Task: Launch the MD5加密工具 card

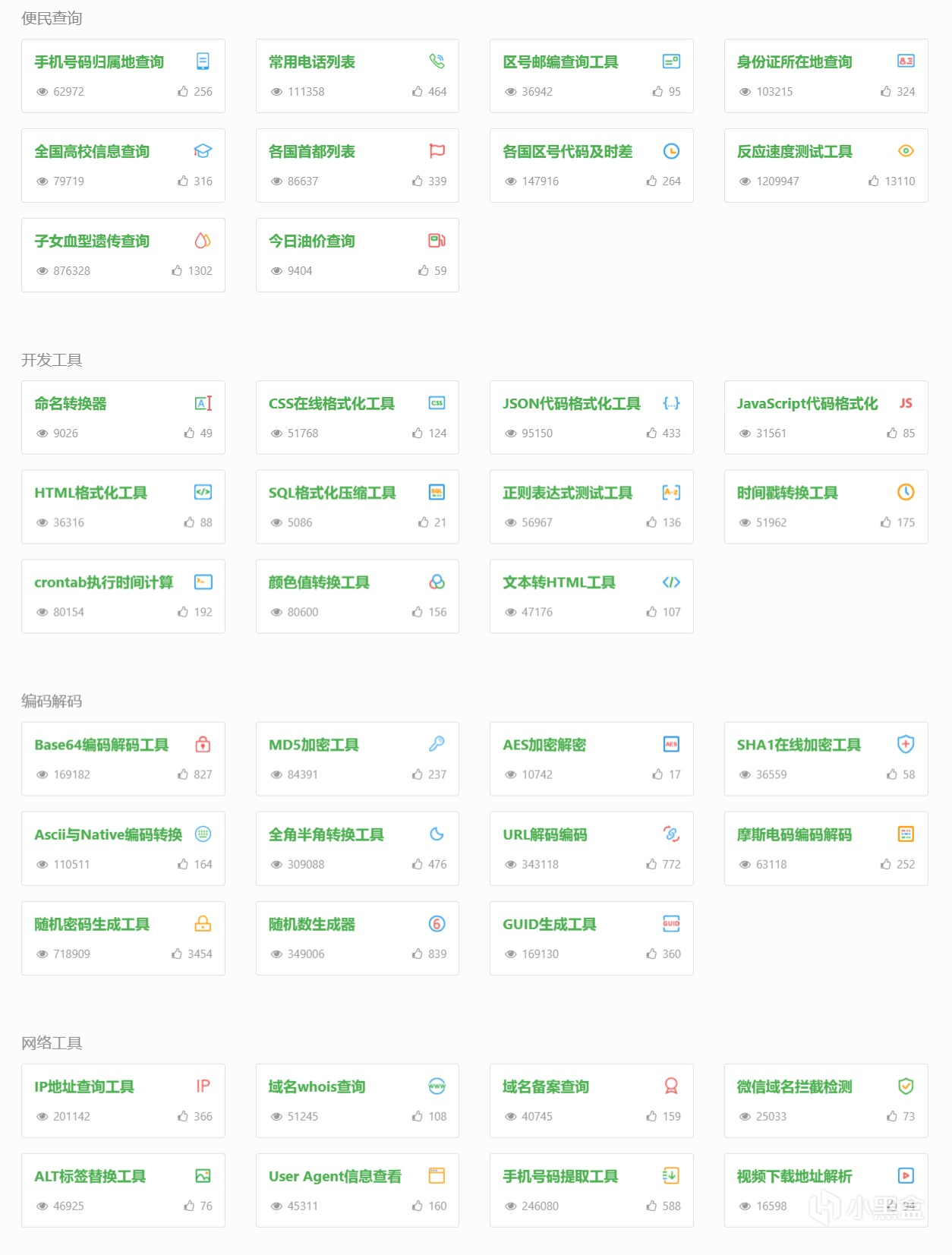Action: [x=314, y=746]
